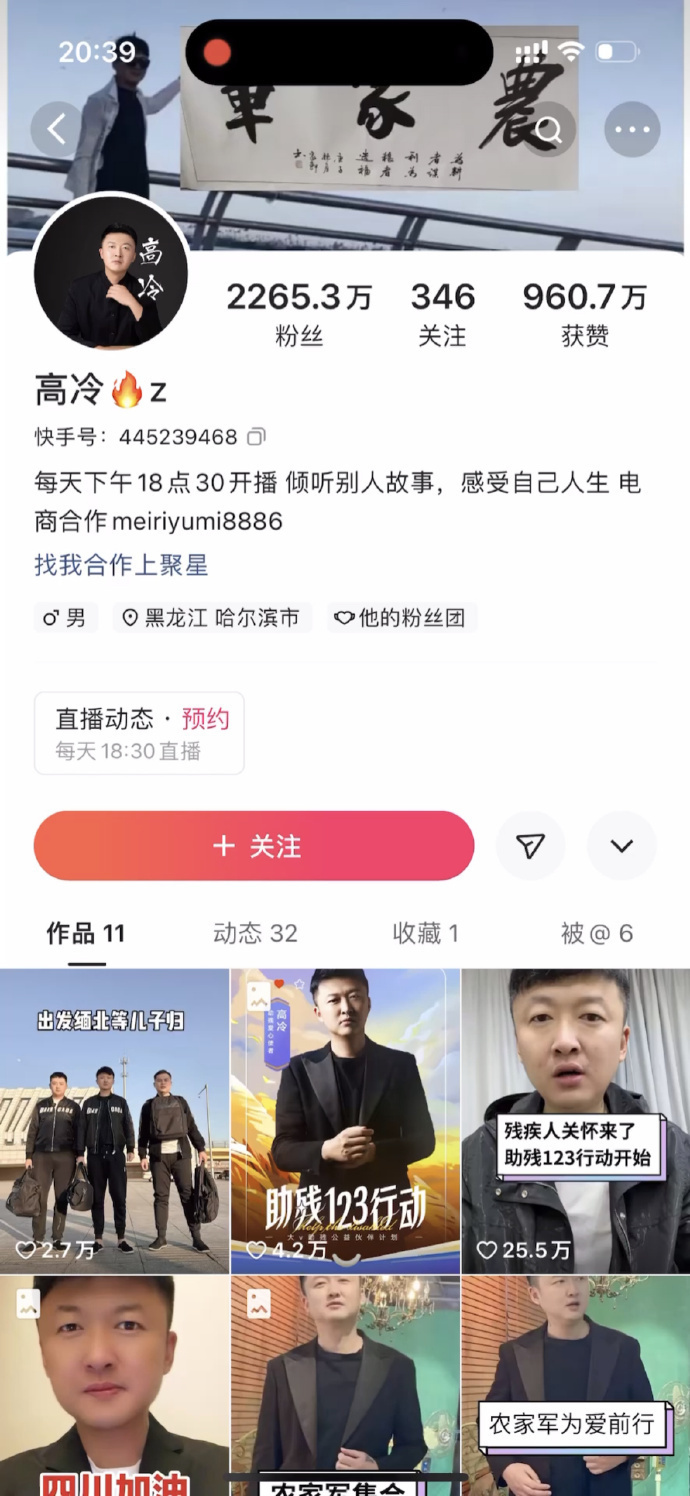Open the 找我合作上聚星 link

[x=121, y=565]
